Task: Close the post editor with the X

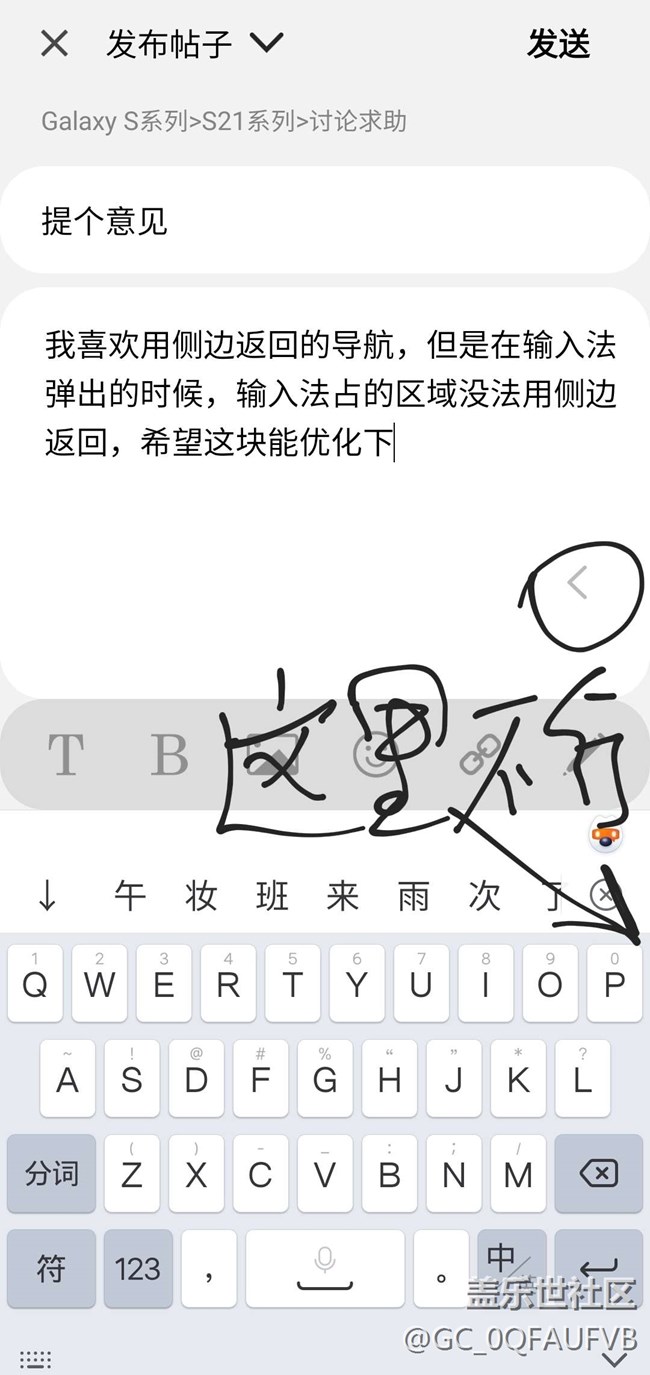Action: click(54, 44)
